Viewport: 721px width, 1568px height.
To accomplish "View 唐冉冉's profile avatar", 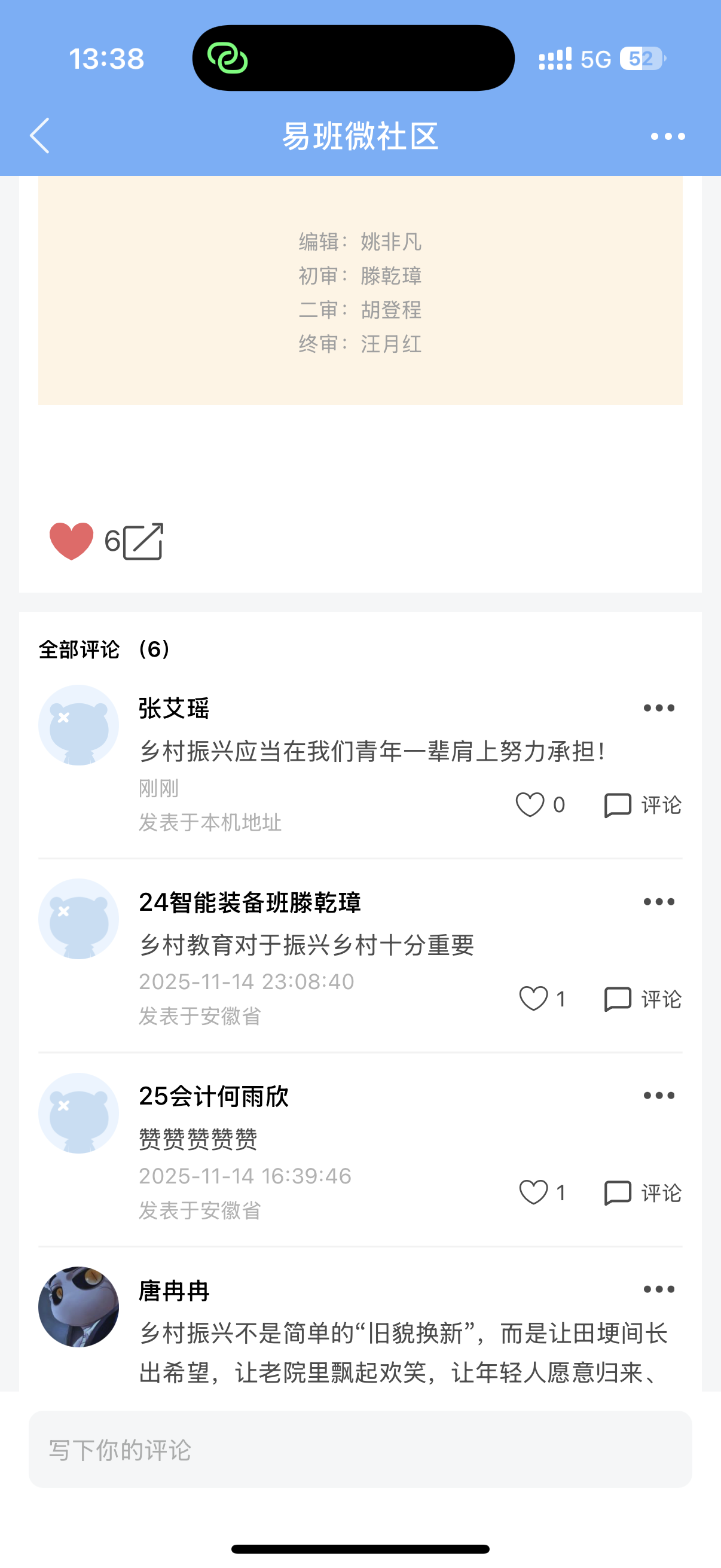I will (x=78, y=1306).
